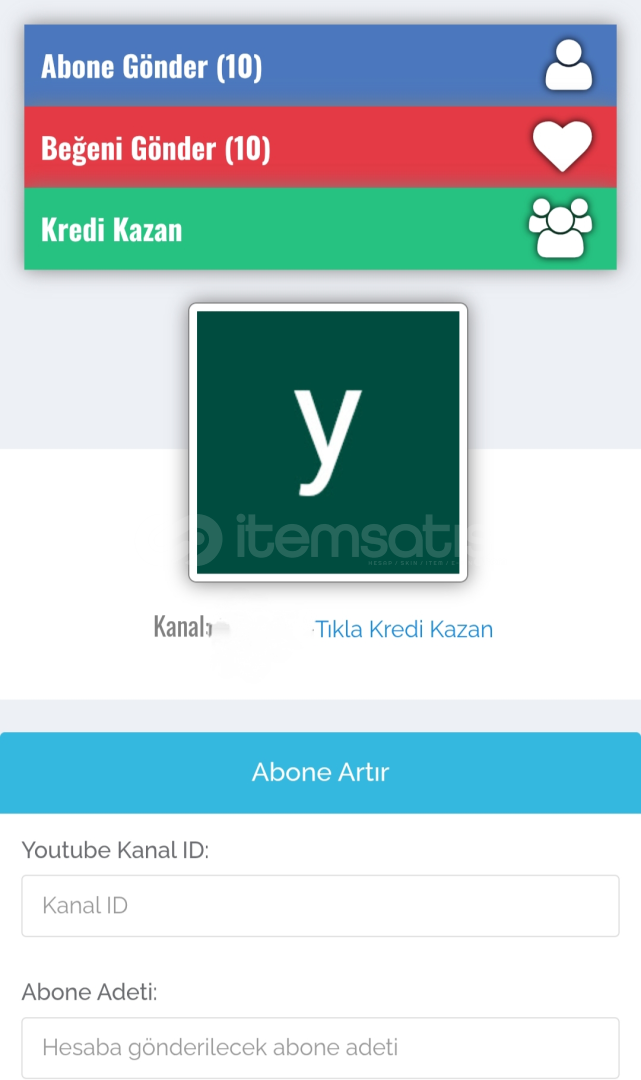Viewport: 641px width, 1080px height.
Task: Select Beğeni Gönder option
Action: (320, 148)
